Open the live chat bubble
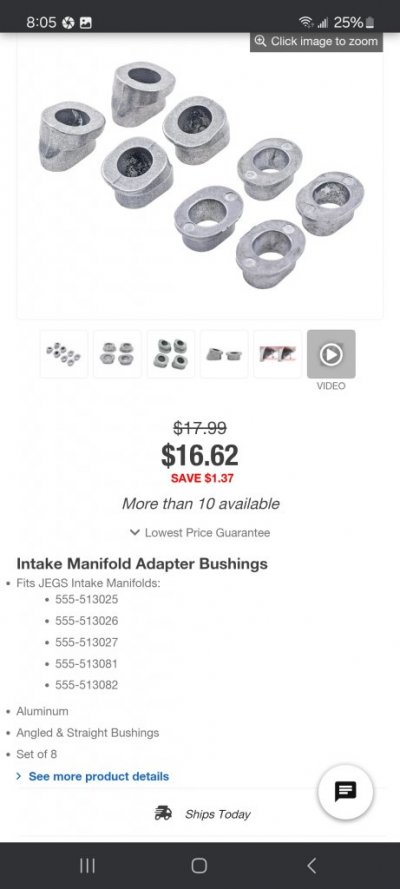400x889 pixels. point(346,791)
